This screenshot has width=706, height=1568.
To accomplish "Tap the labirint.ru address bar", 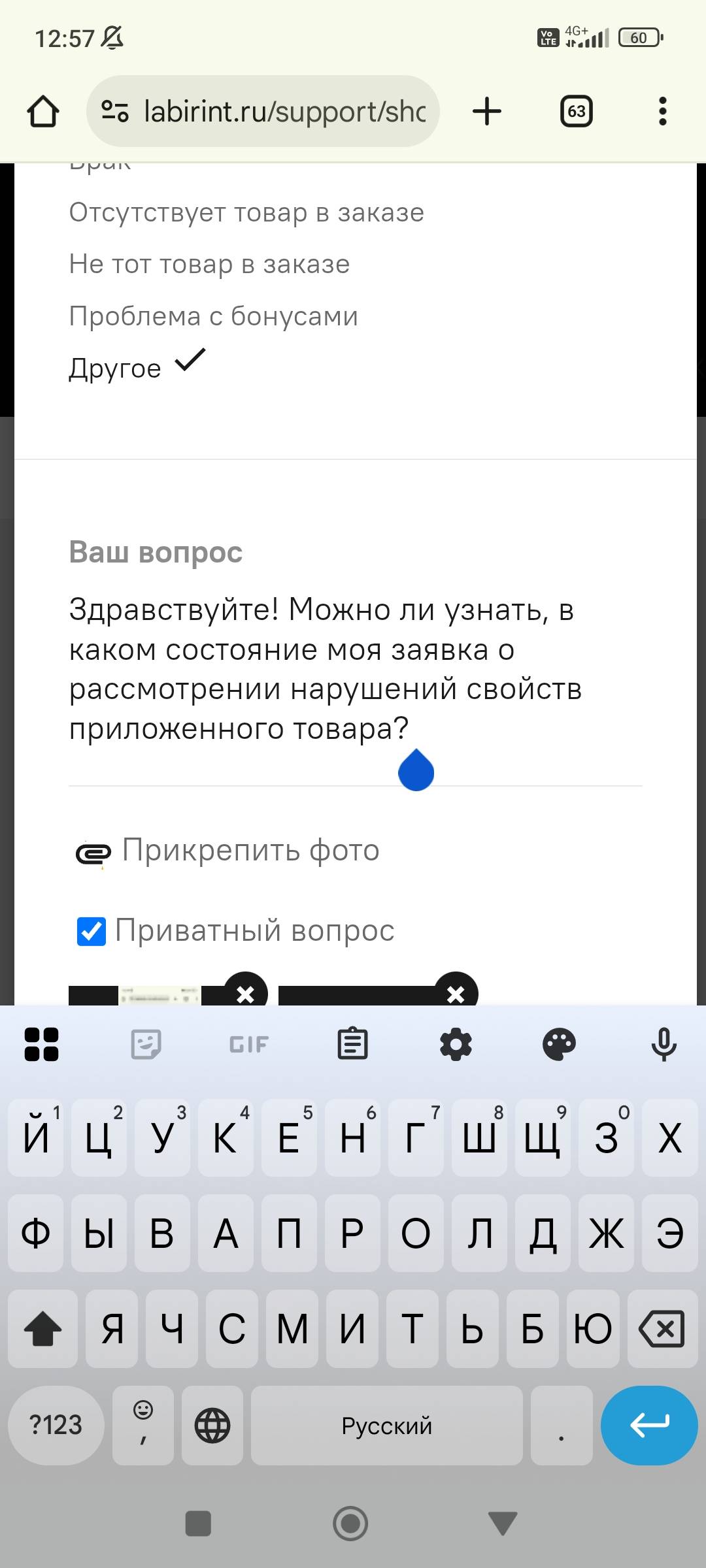I will tap(263, 111).
